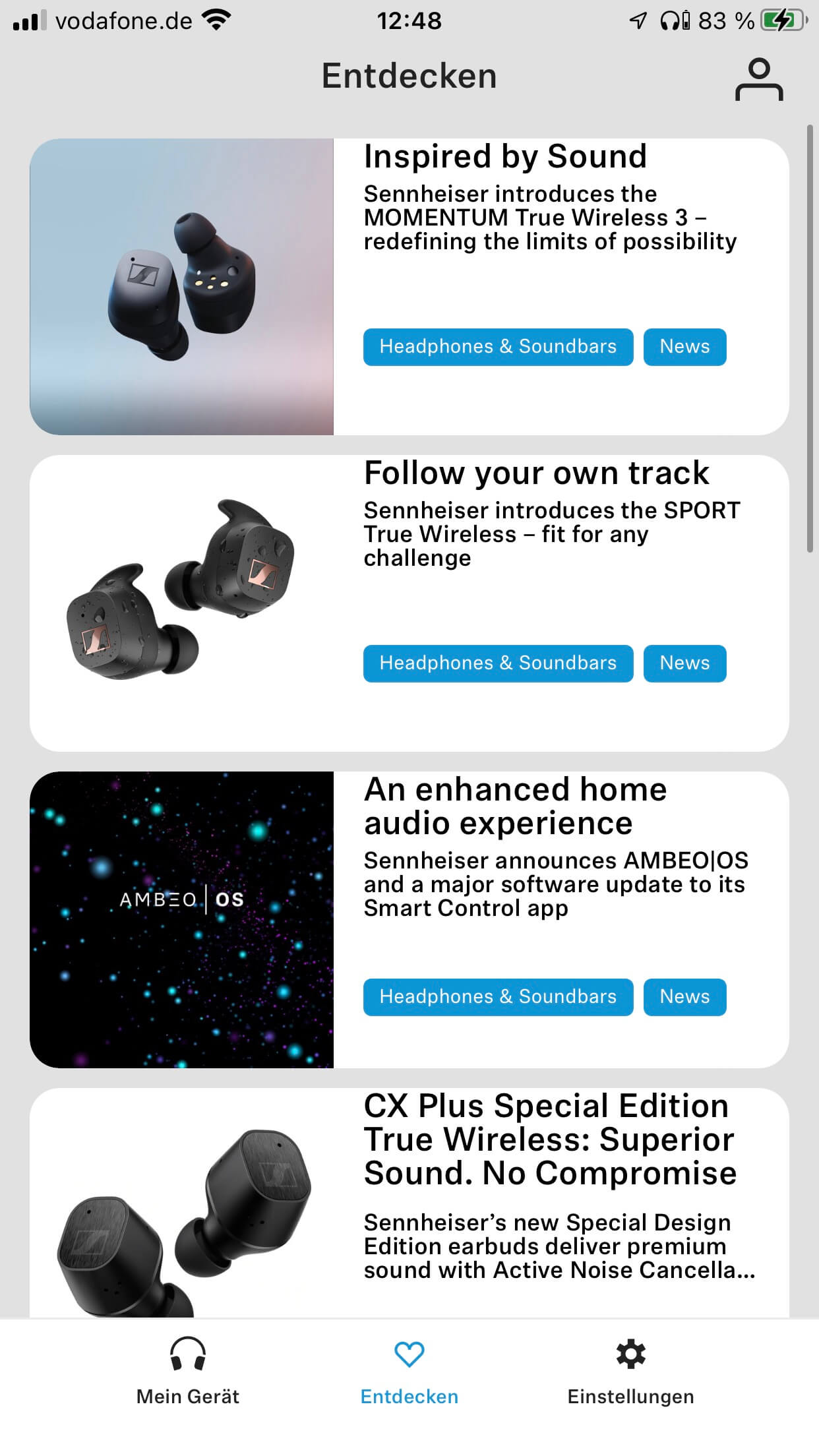Switch to the Mein Gerät tab

(x=188, y=1372)
